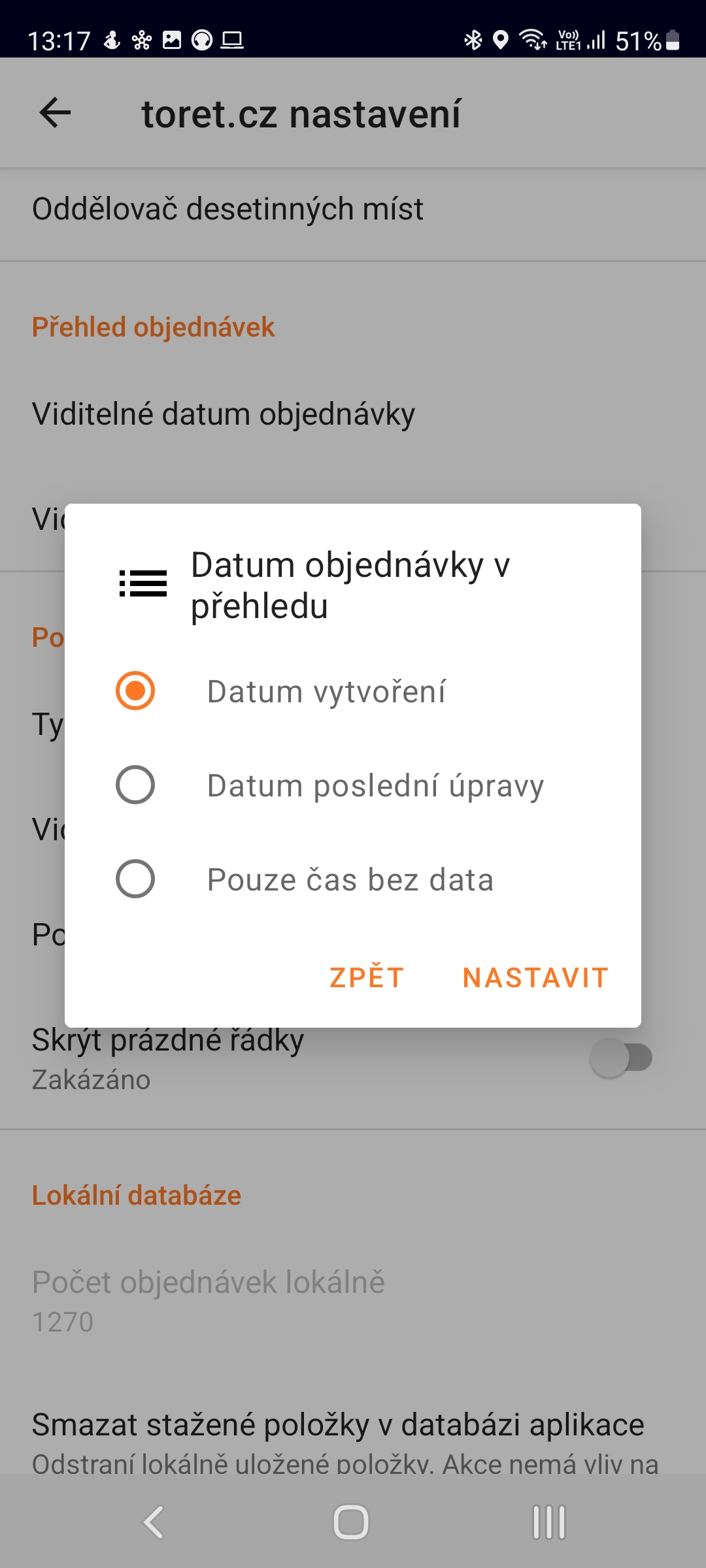This screenshot has height=1568, width=706.
Task: Tap the system back navigation button
Action: (x=154, y=1522)
